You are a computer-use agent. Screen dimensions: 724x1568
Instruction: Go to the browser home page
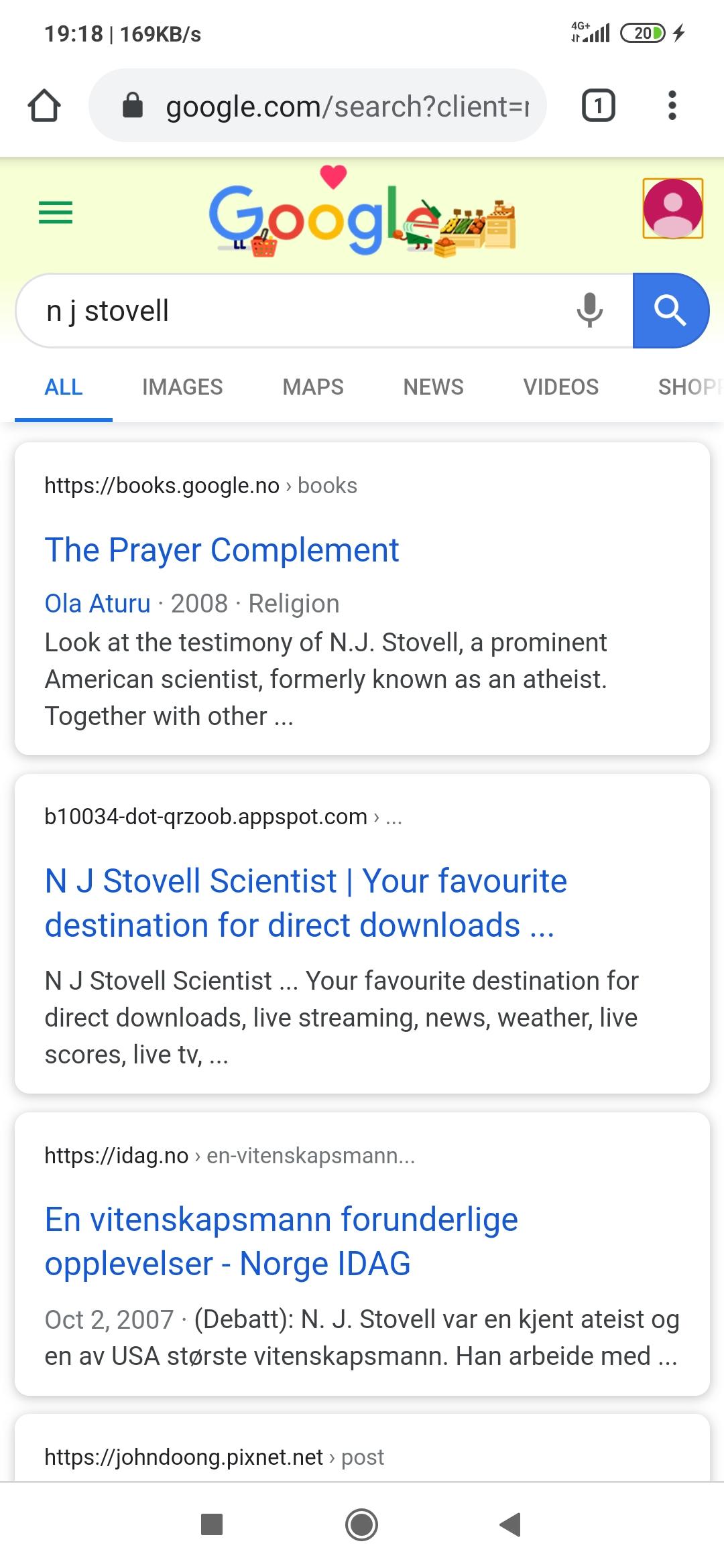(44, 106)
